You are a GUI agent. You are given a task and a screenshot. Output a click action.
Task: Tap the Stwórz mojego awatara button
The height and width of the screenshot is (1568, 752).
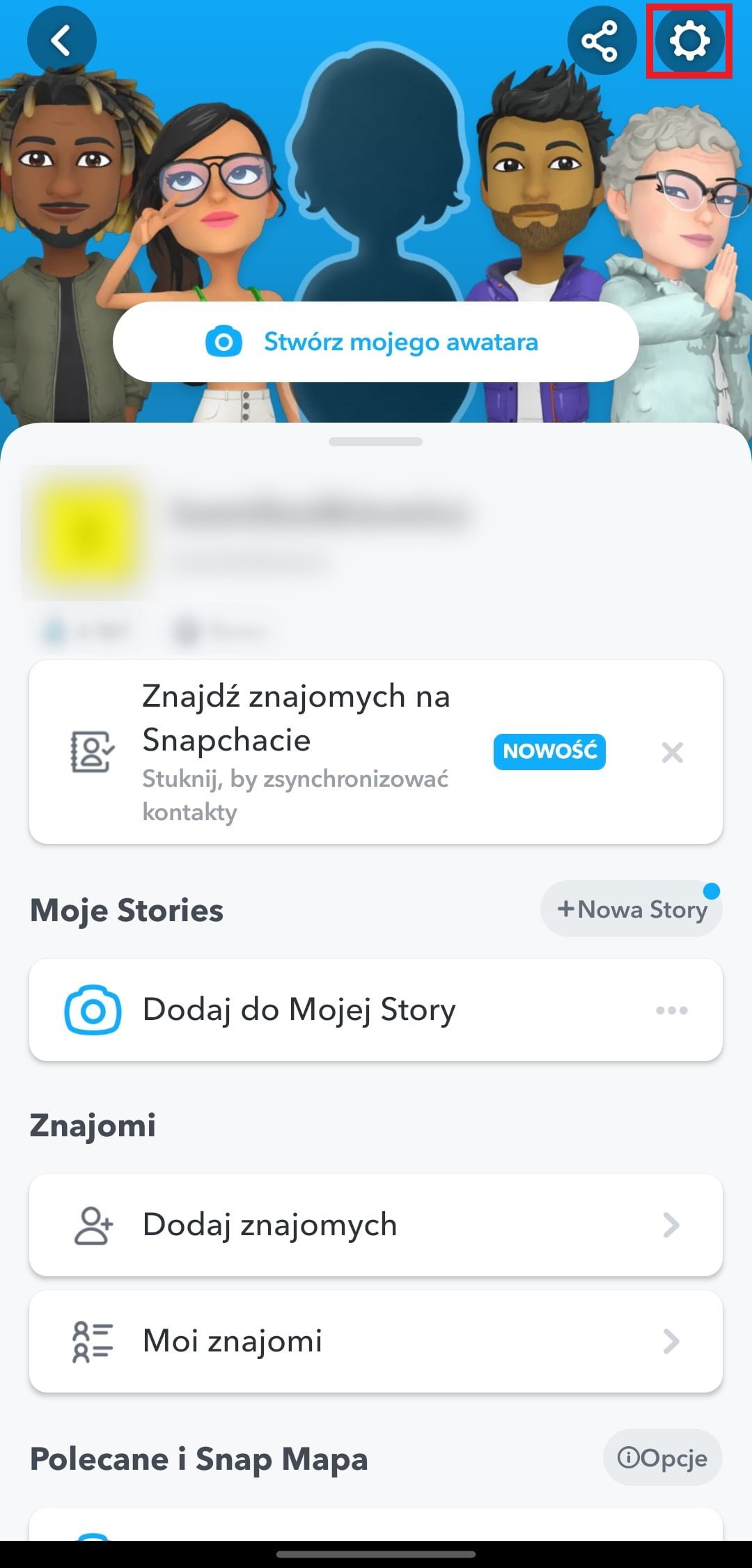(376, 341)
